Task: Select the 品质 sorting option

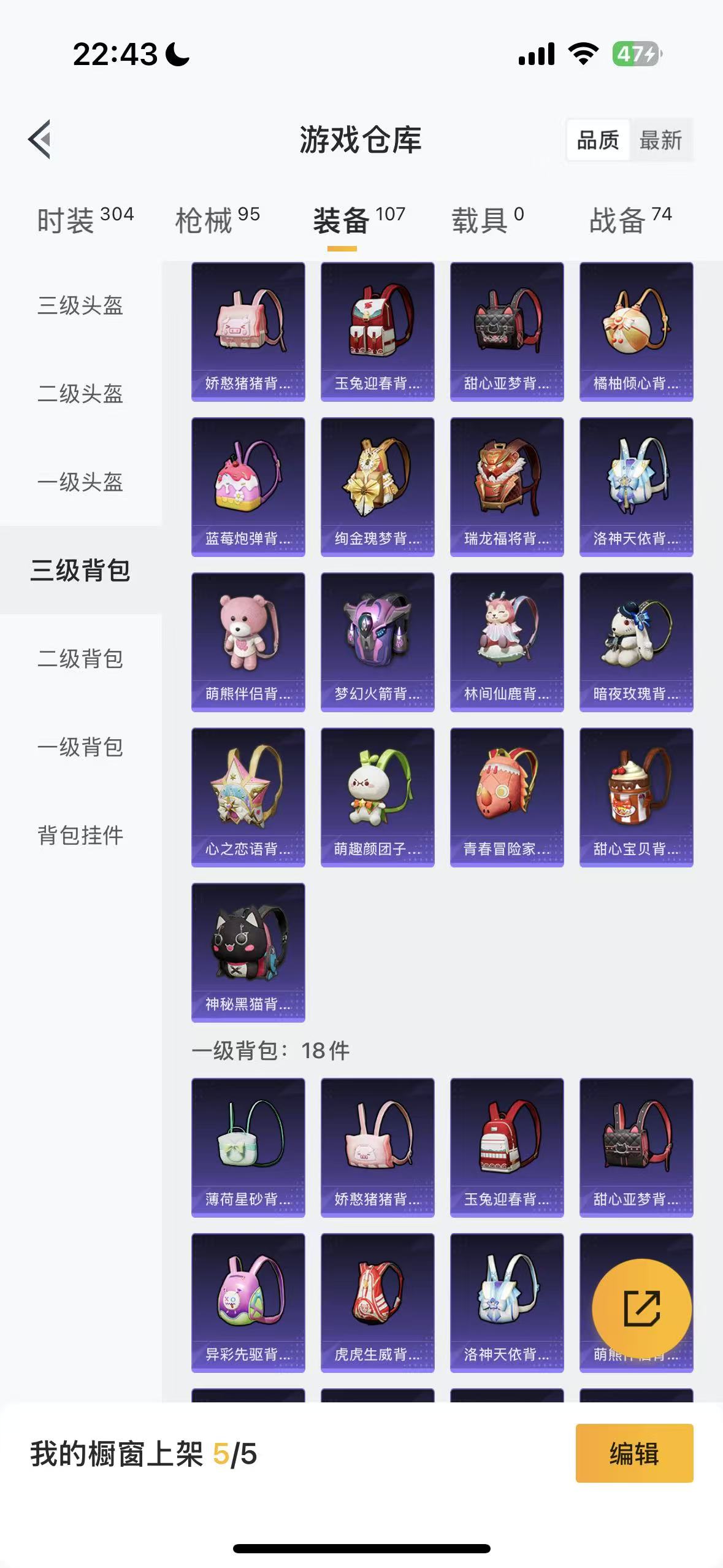Action: point(598,140)
